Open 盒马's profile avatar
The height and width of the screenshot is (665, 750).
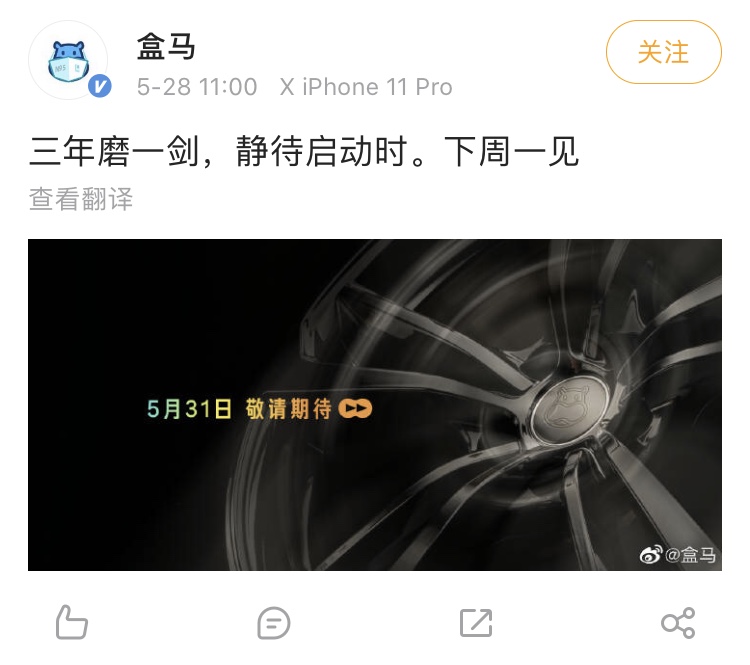(68, 60)
